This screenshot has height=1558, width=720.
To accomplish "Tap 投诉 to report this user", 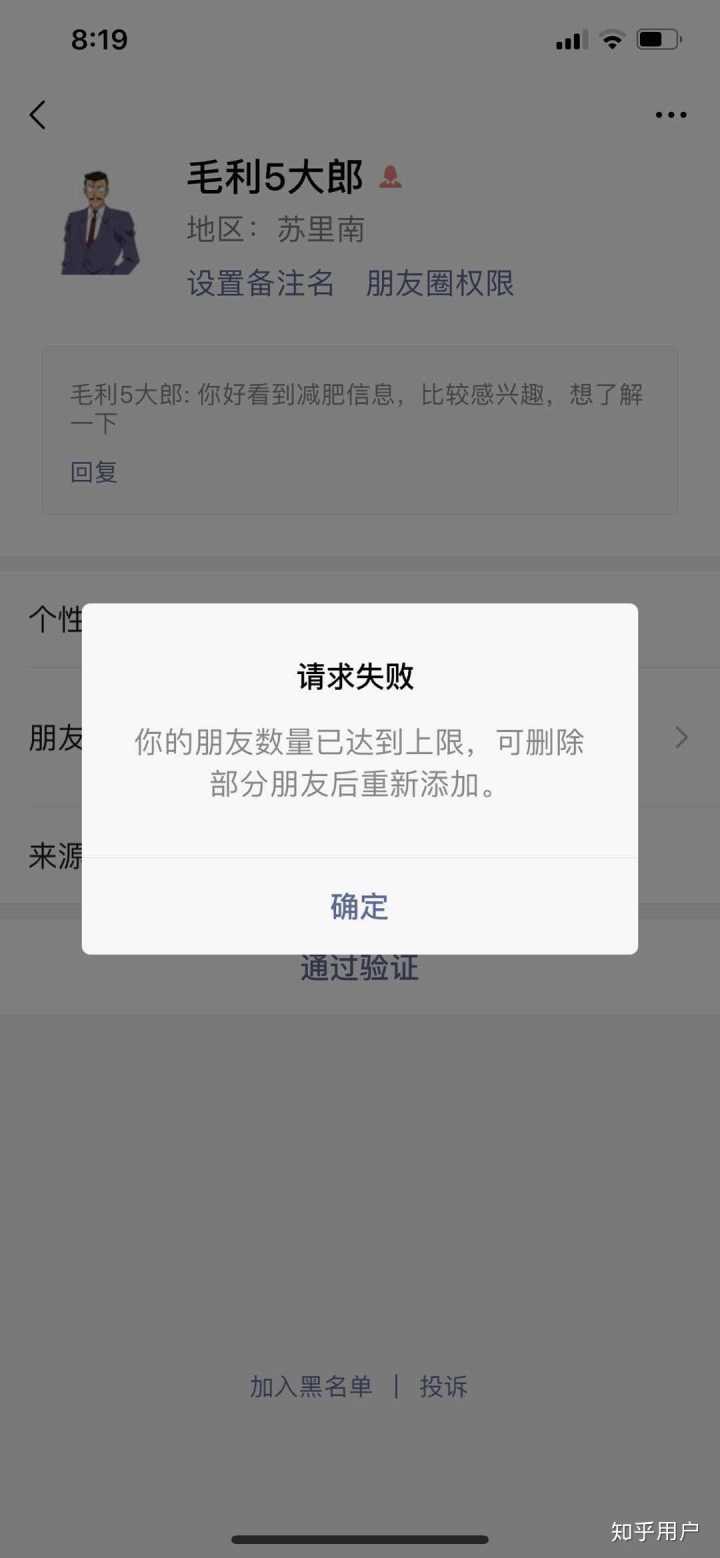I will coord(443,1386).
